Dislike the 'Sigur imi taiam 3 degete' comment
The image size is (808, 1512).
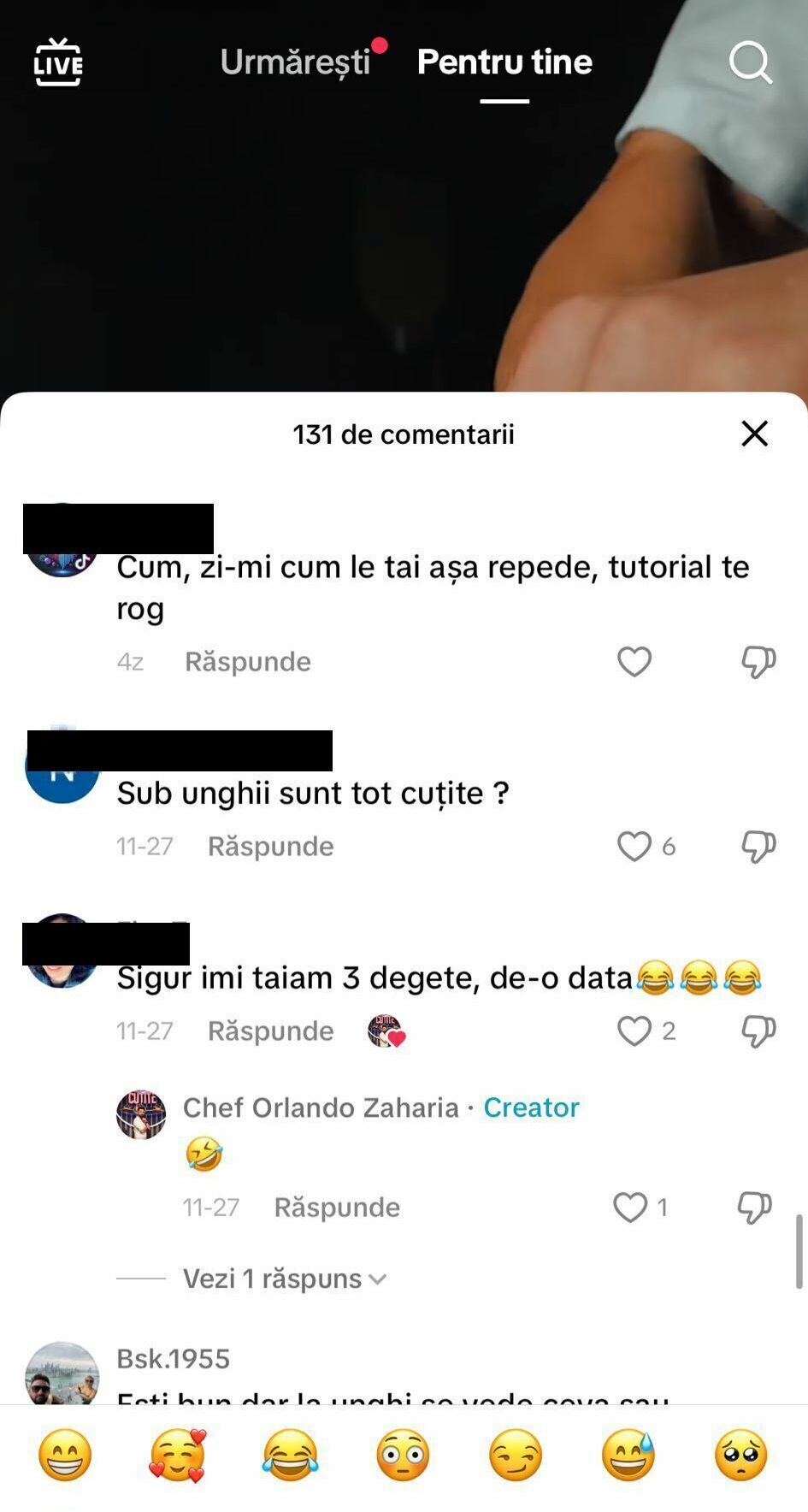(x=758, y=1031)
